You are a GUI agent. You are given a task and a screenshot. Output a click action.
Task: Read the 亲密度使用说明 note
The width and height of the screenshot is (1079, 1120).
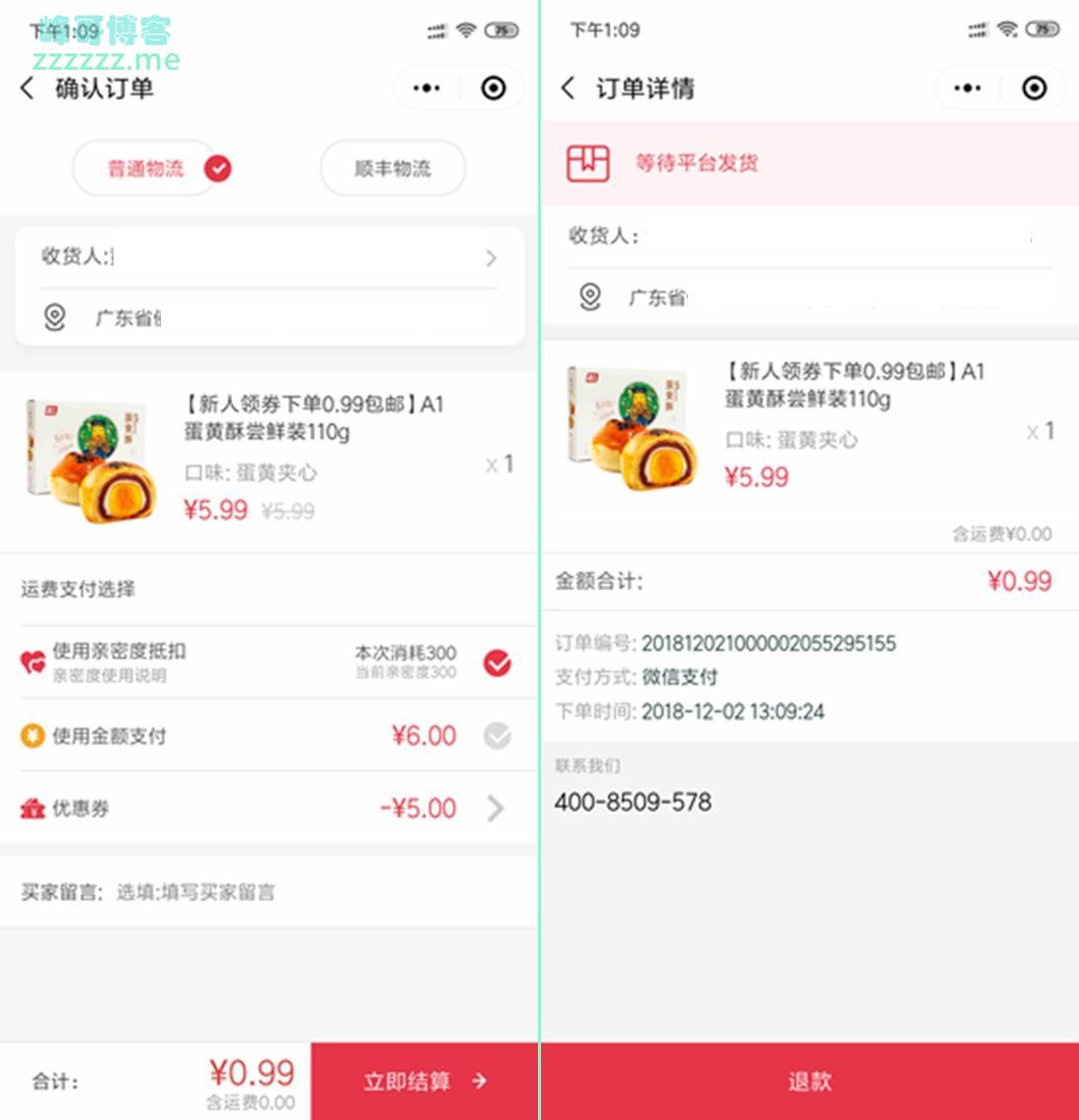[x=109, y=676]
